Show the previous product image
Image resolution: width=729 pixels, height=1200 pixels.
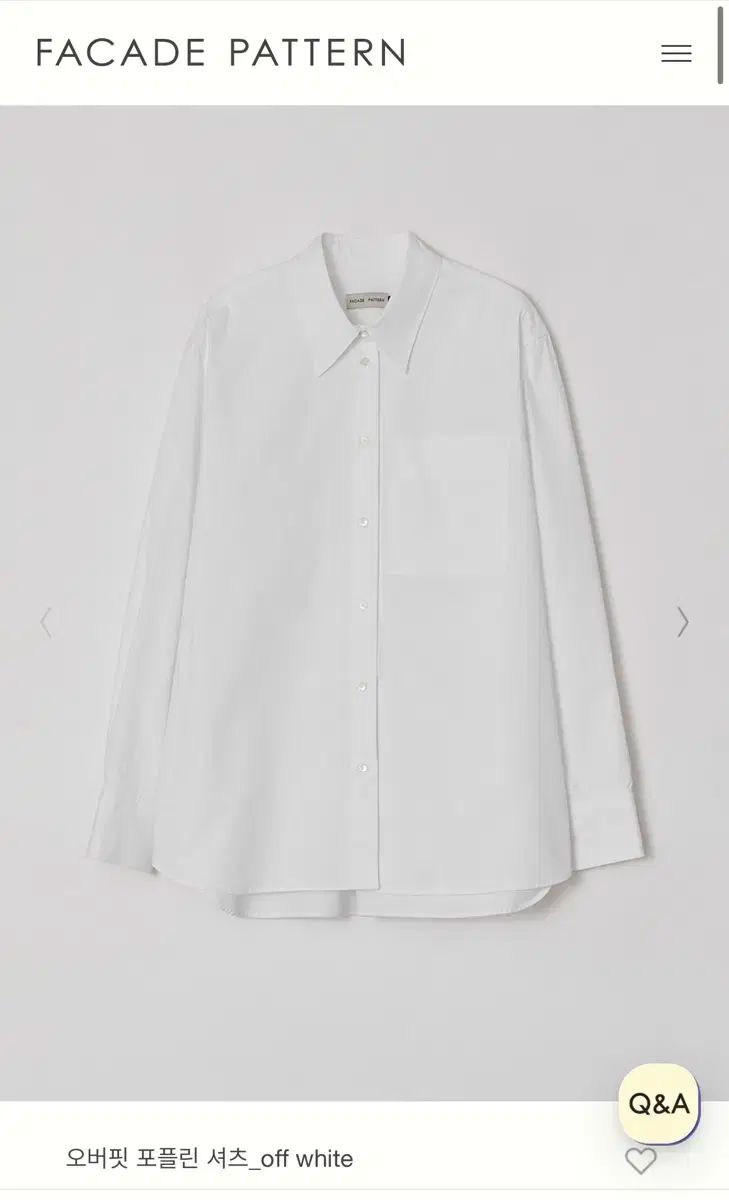click(45, 622)
